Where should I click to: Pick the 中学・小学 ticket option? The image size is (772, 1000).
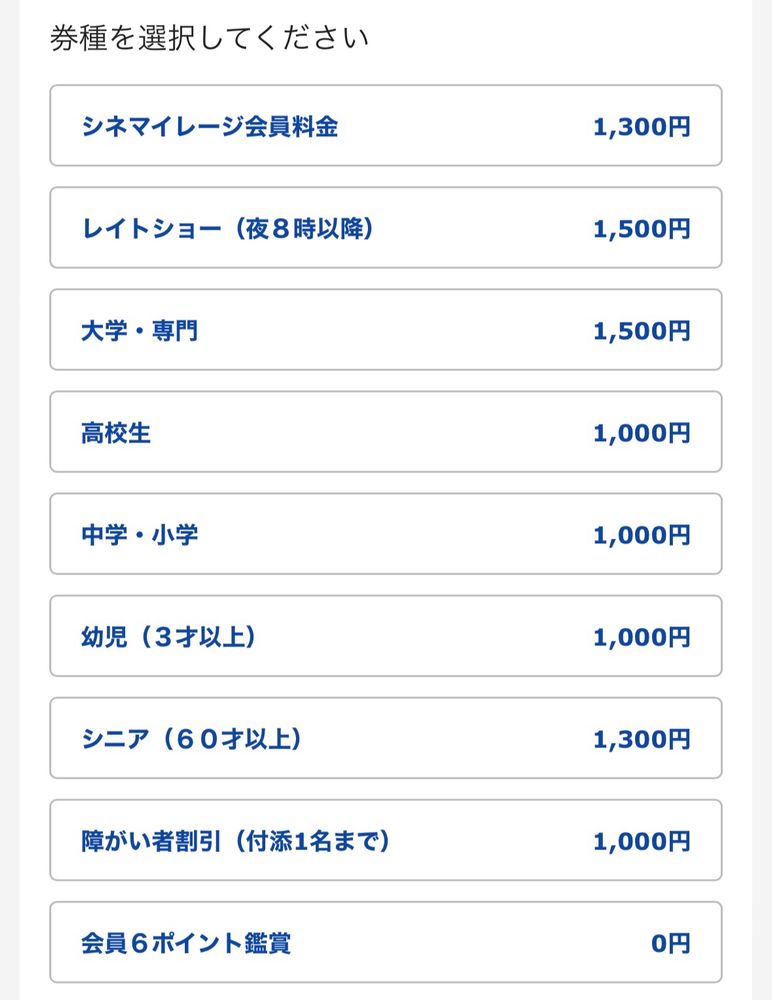coord(385,534)
